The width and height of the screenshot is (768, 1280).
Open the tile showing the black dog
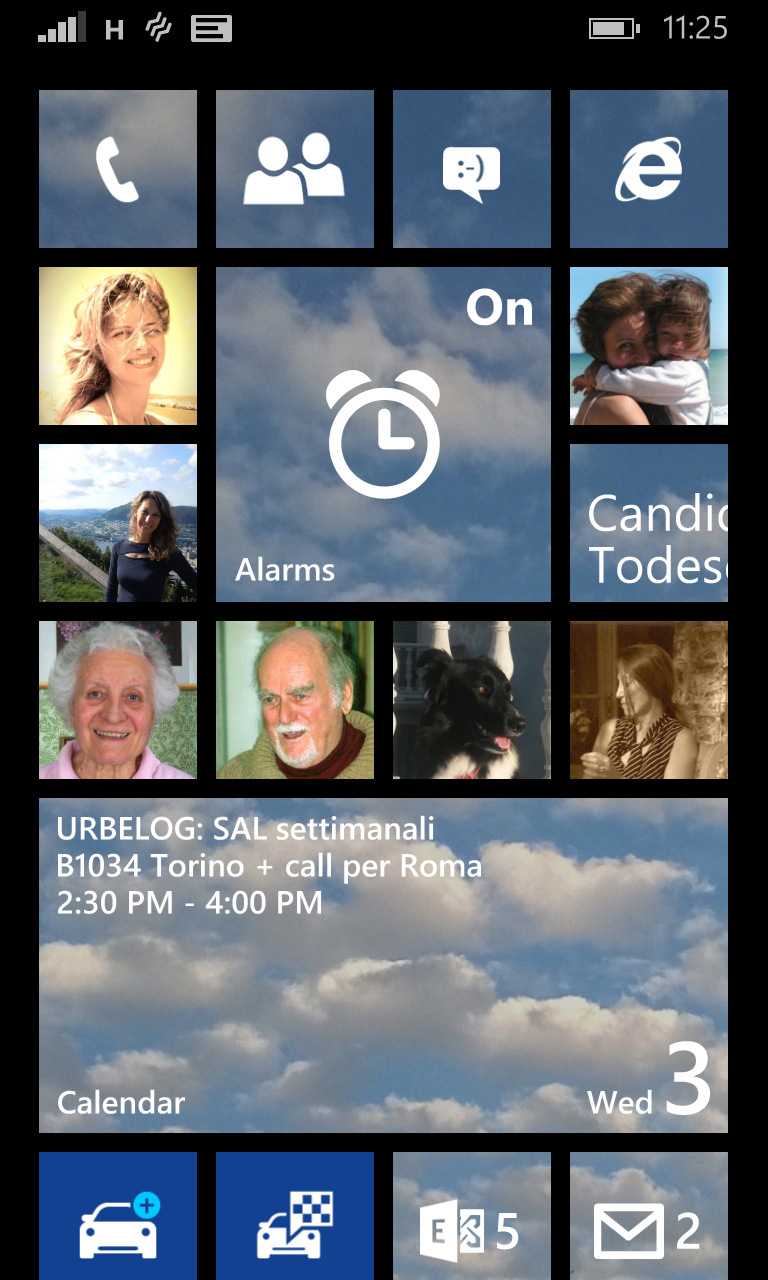point(472,700)
